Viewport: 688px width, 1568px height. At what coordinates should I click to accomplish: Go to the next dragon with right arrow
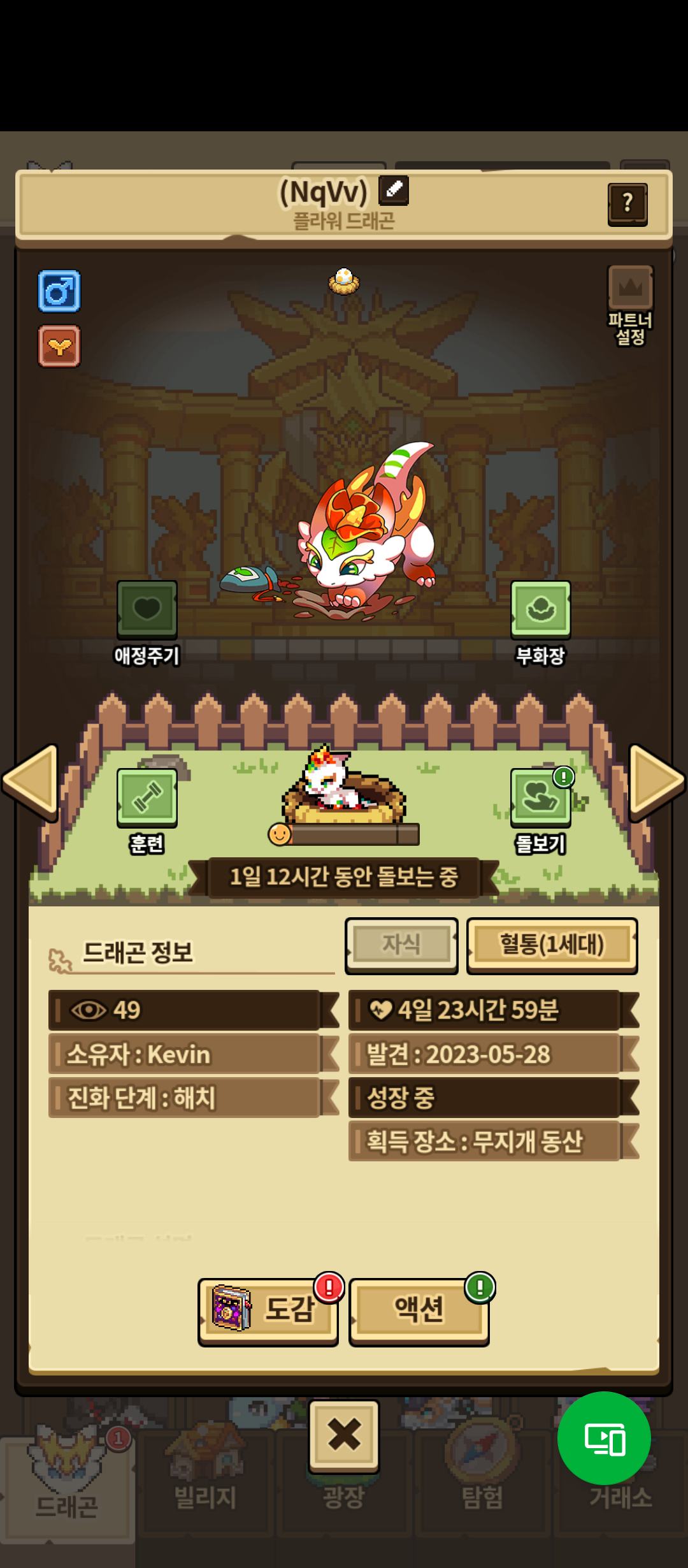657,781
